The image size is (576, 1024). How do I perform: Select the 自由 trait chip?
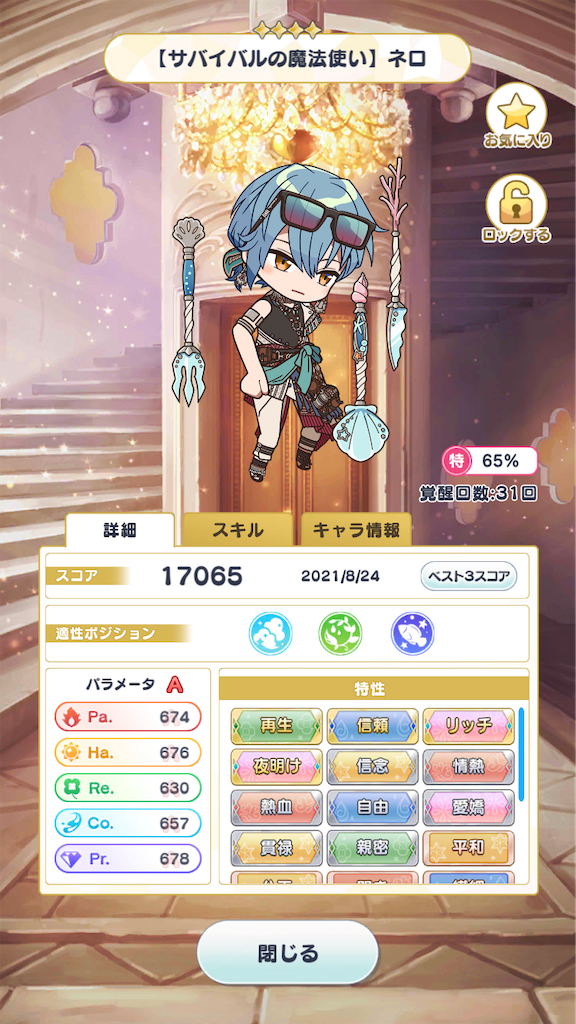pyautogui.click(x=372, y=807)
